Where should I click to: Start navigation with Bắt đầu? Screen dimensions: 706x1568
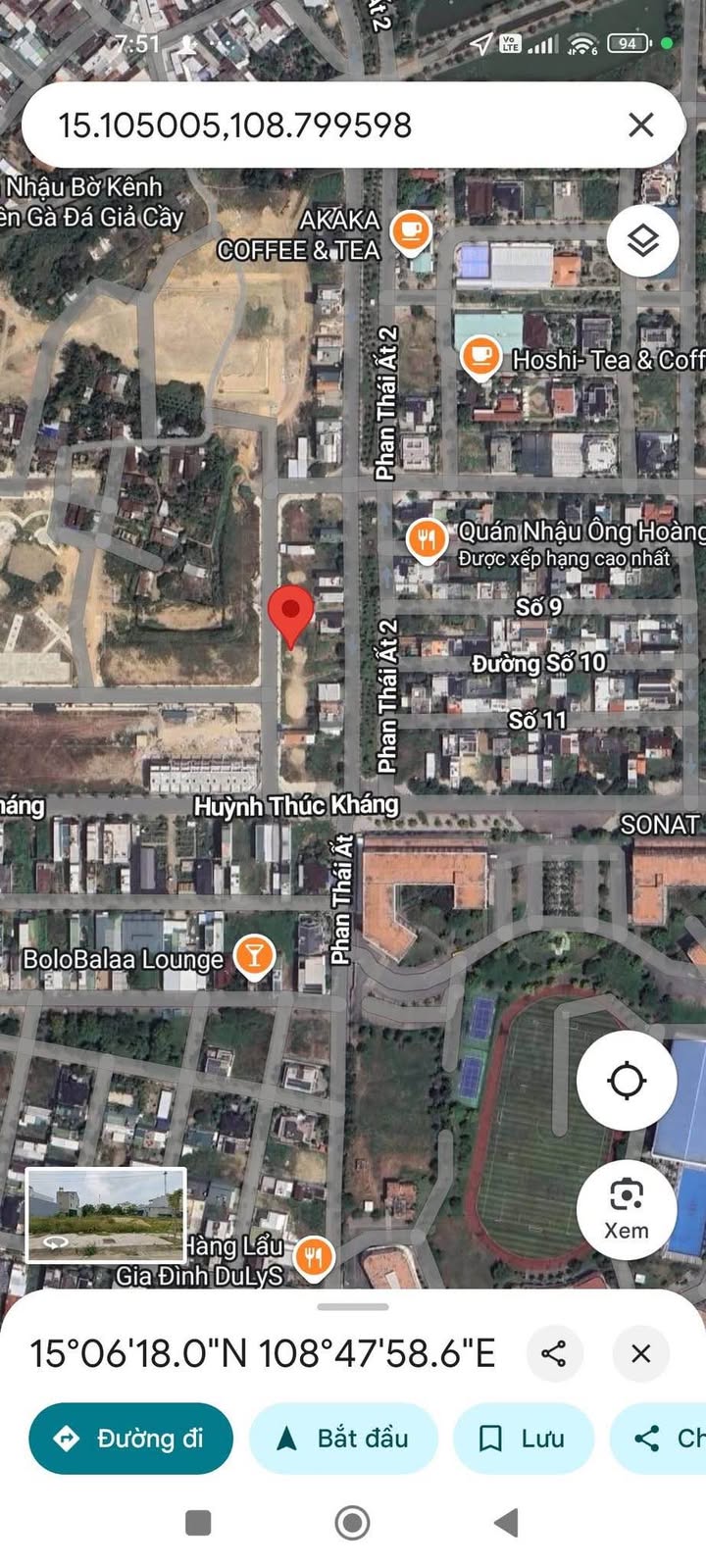click(x=343, y=1439)
